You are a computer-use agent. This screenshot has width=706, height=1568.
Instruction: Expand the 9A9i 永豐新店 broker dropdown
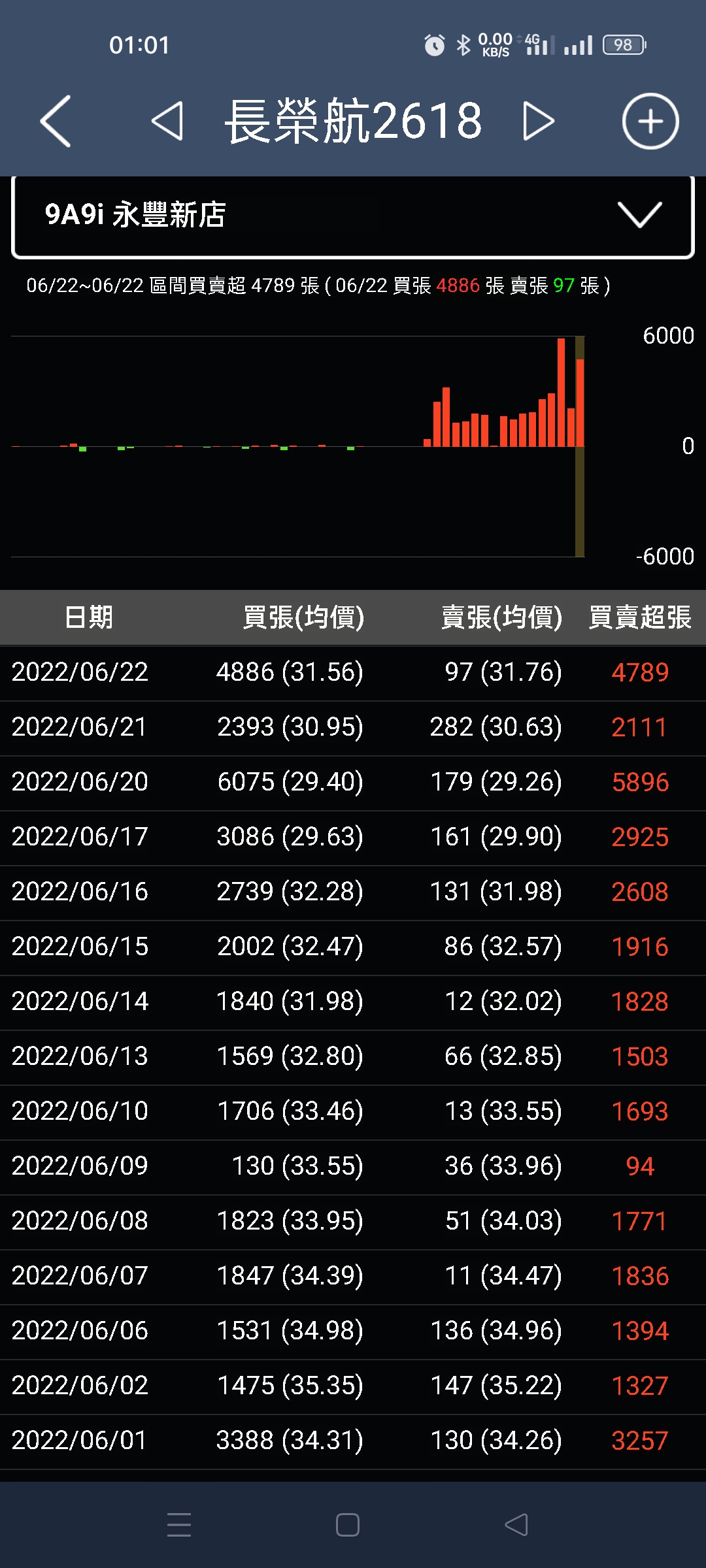[639, 214]
